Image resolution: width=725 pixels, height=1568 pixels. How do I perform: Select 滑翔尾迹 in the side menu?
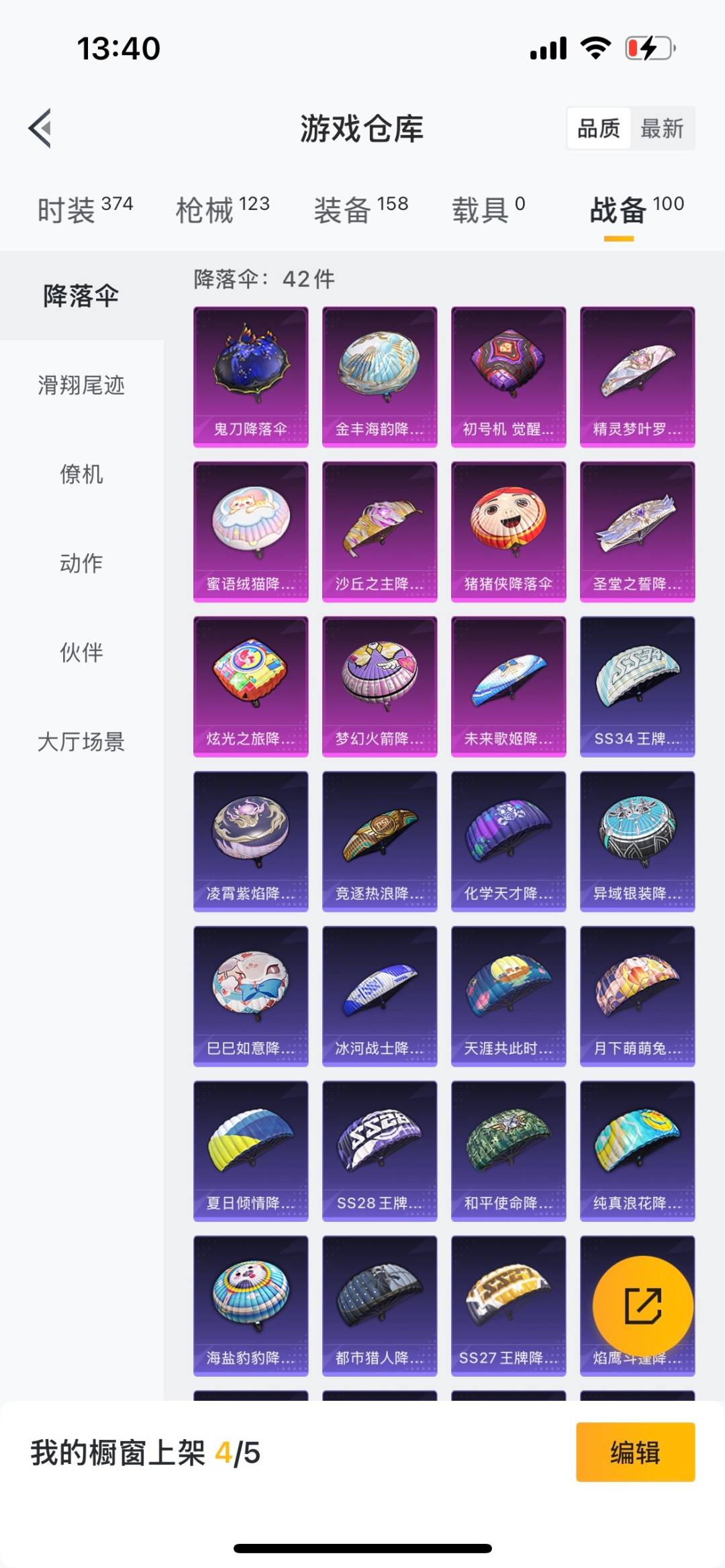(x=81, y=385)
